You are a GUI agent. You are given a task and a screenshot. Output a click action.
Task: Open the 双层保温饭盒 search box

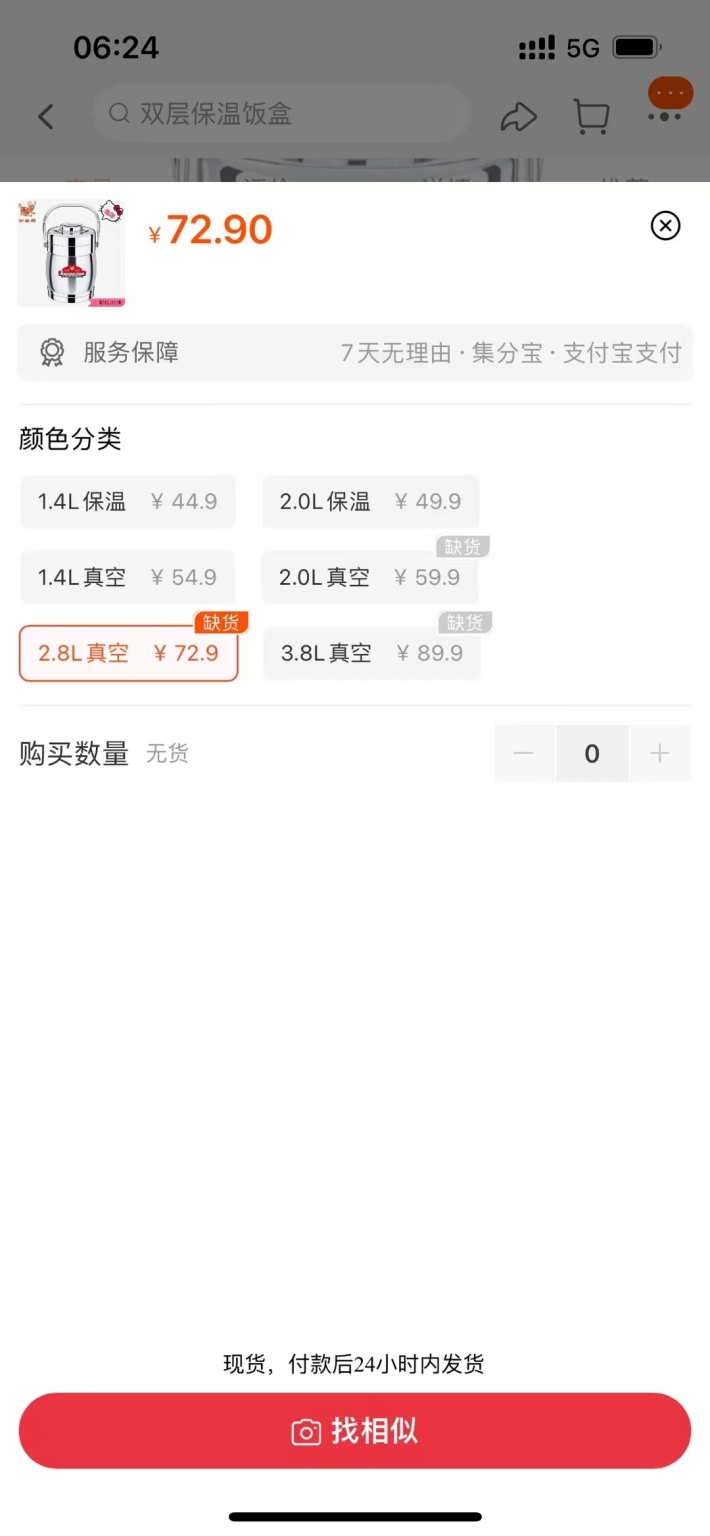[282, 114]
